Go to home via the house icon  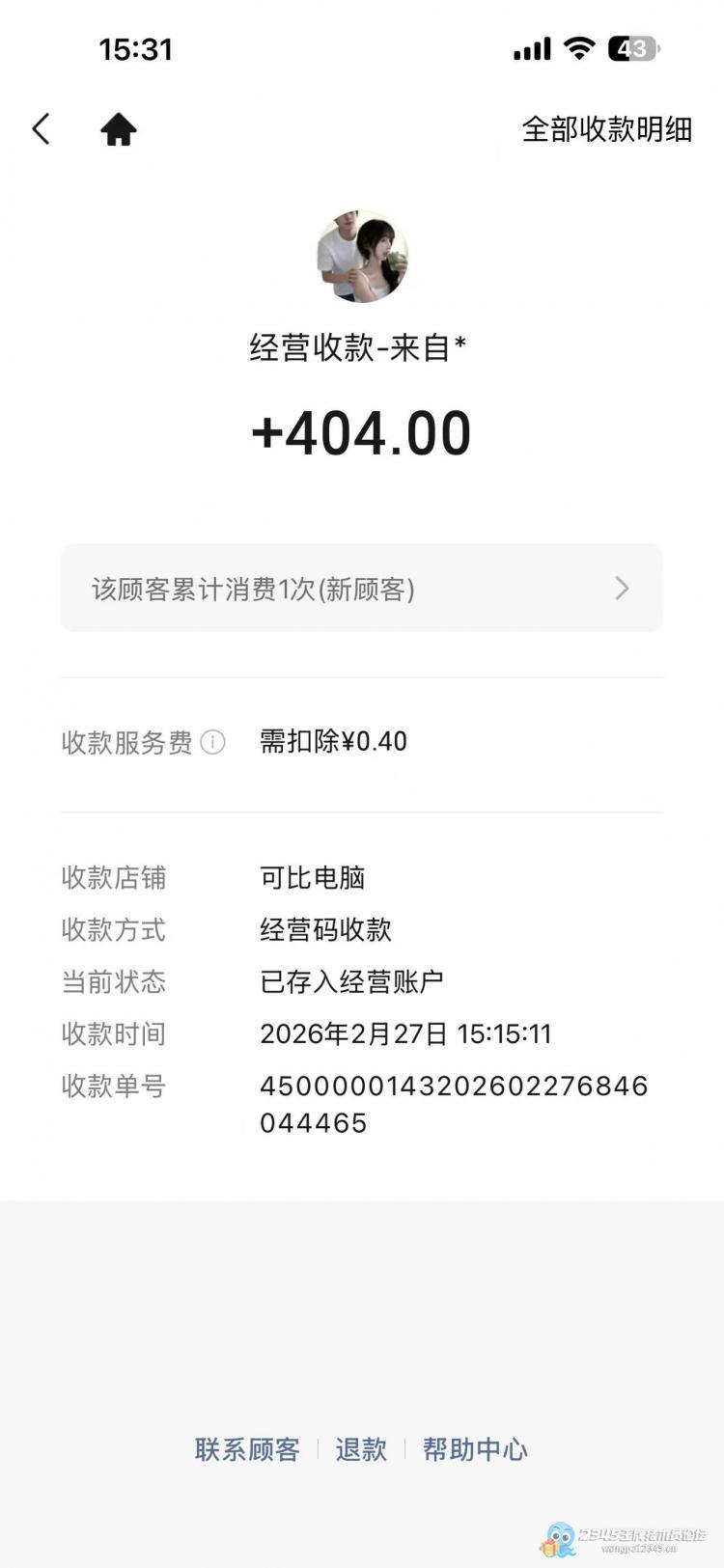point(119,128)
